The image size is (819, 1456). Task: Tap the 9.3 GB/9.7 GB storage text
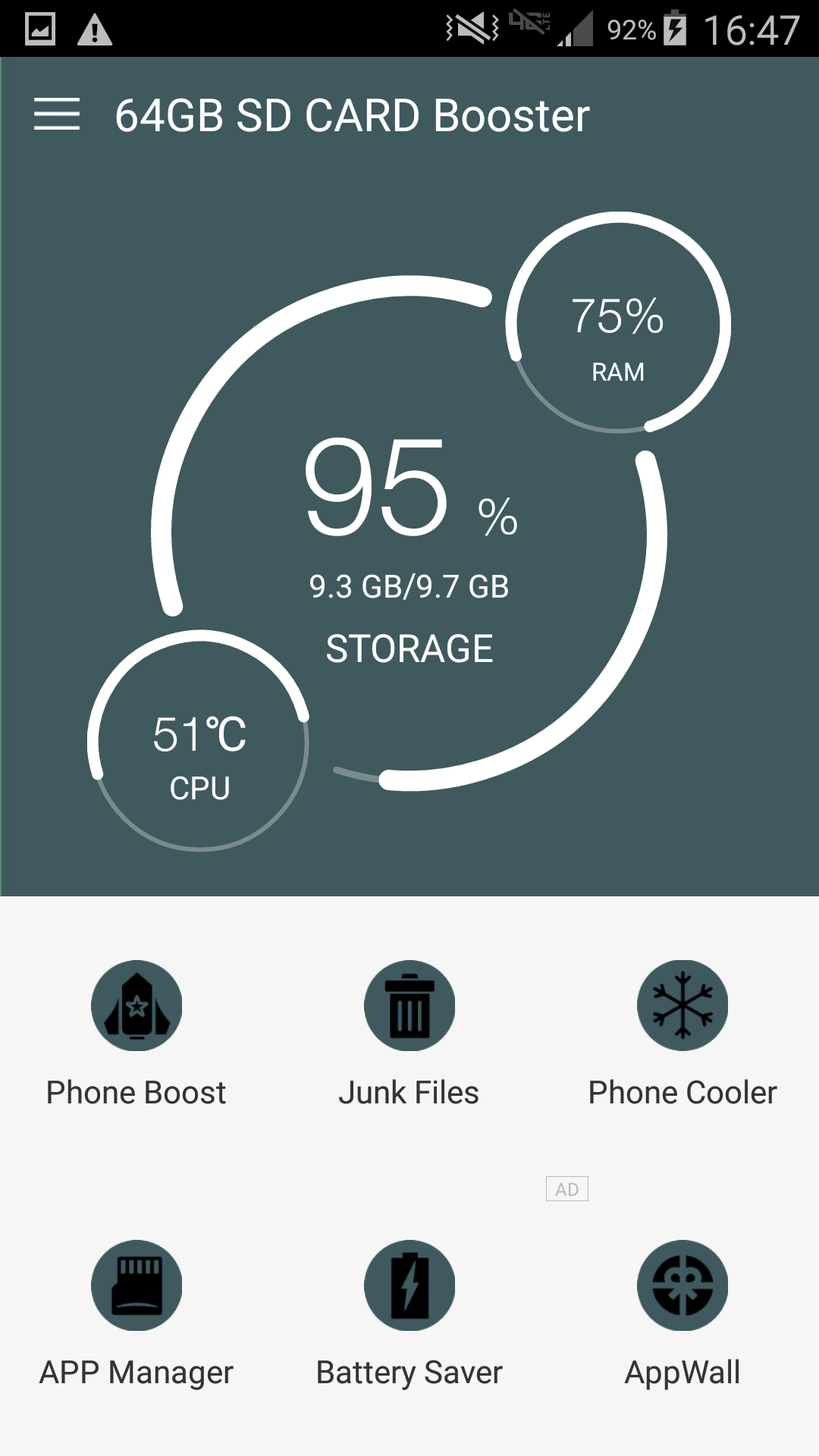409,585
